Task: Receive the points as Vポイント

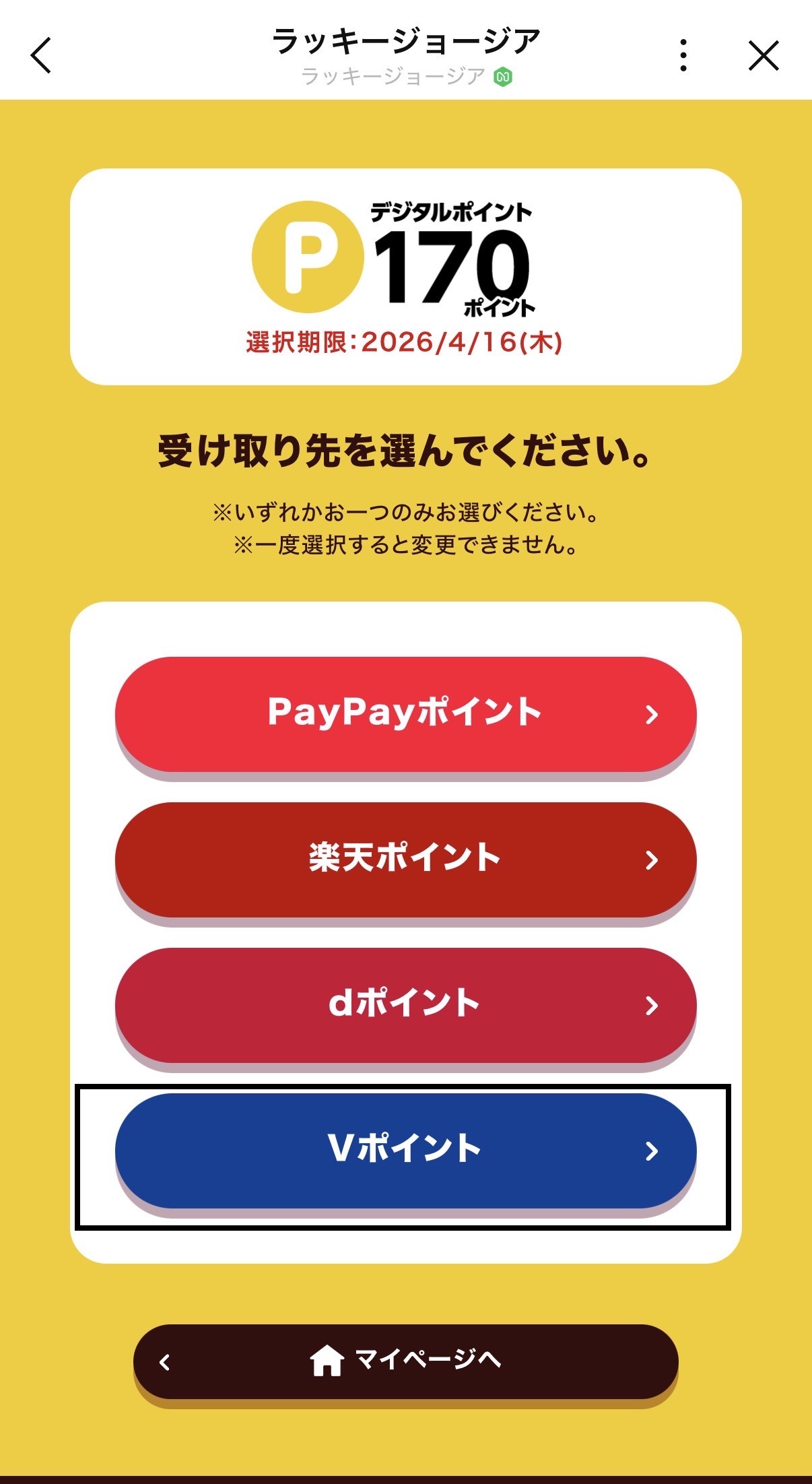Action: coord(405,1151)
